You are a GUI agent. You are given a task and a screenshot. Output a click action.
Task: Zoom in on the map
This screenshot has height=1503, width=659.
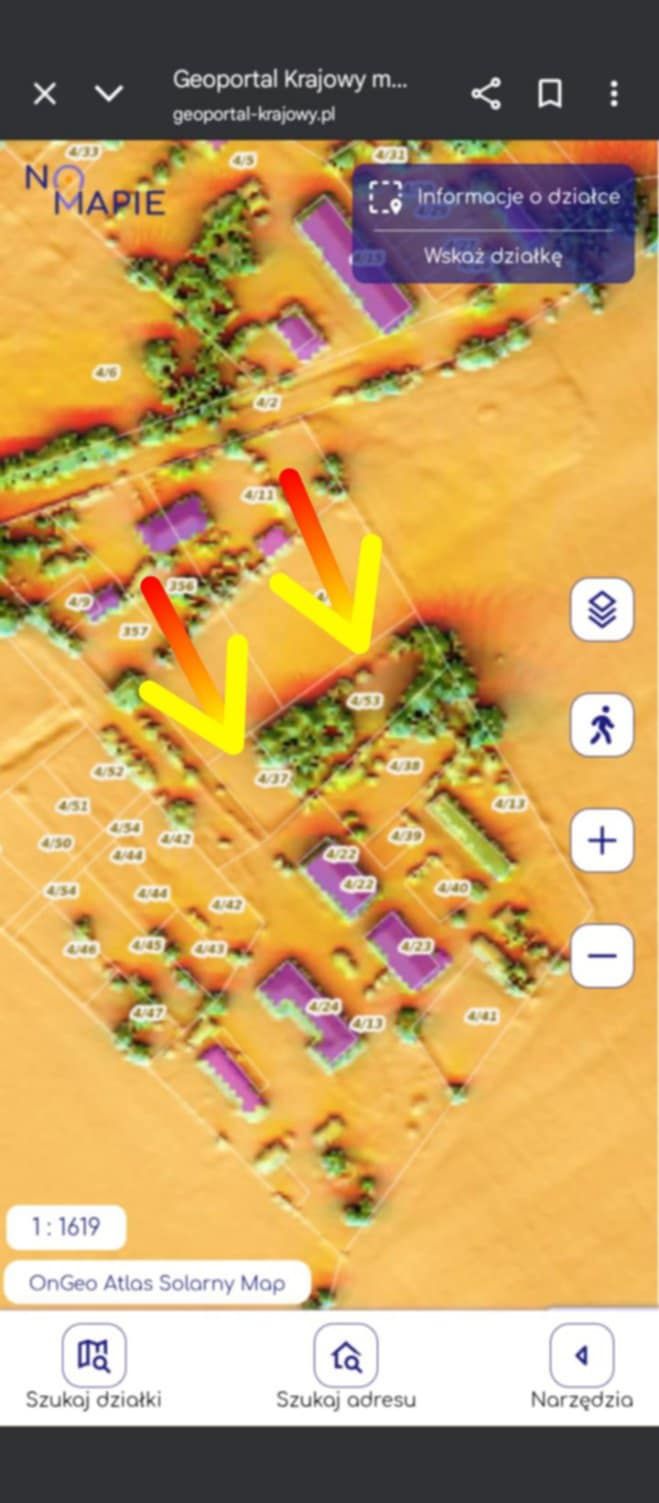[x=601, y=840]
